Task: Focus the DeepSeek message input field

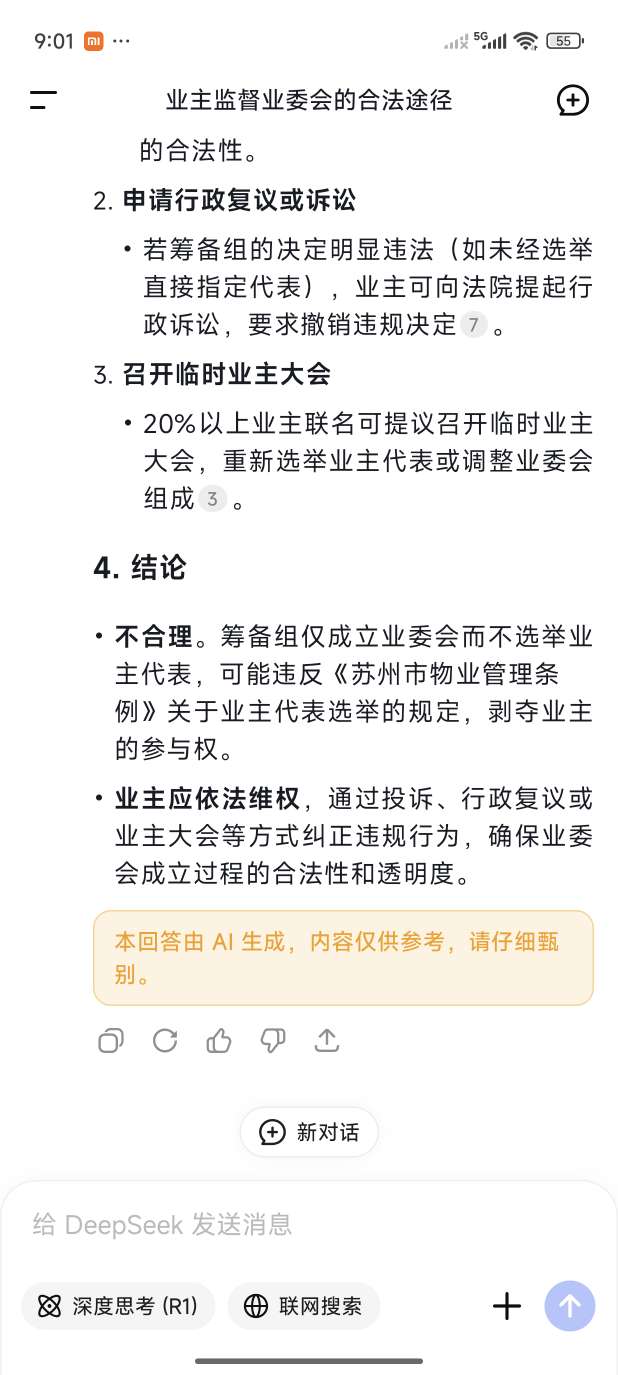Action: (300, 1224)
